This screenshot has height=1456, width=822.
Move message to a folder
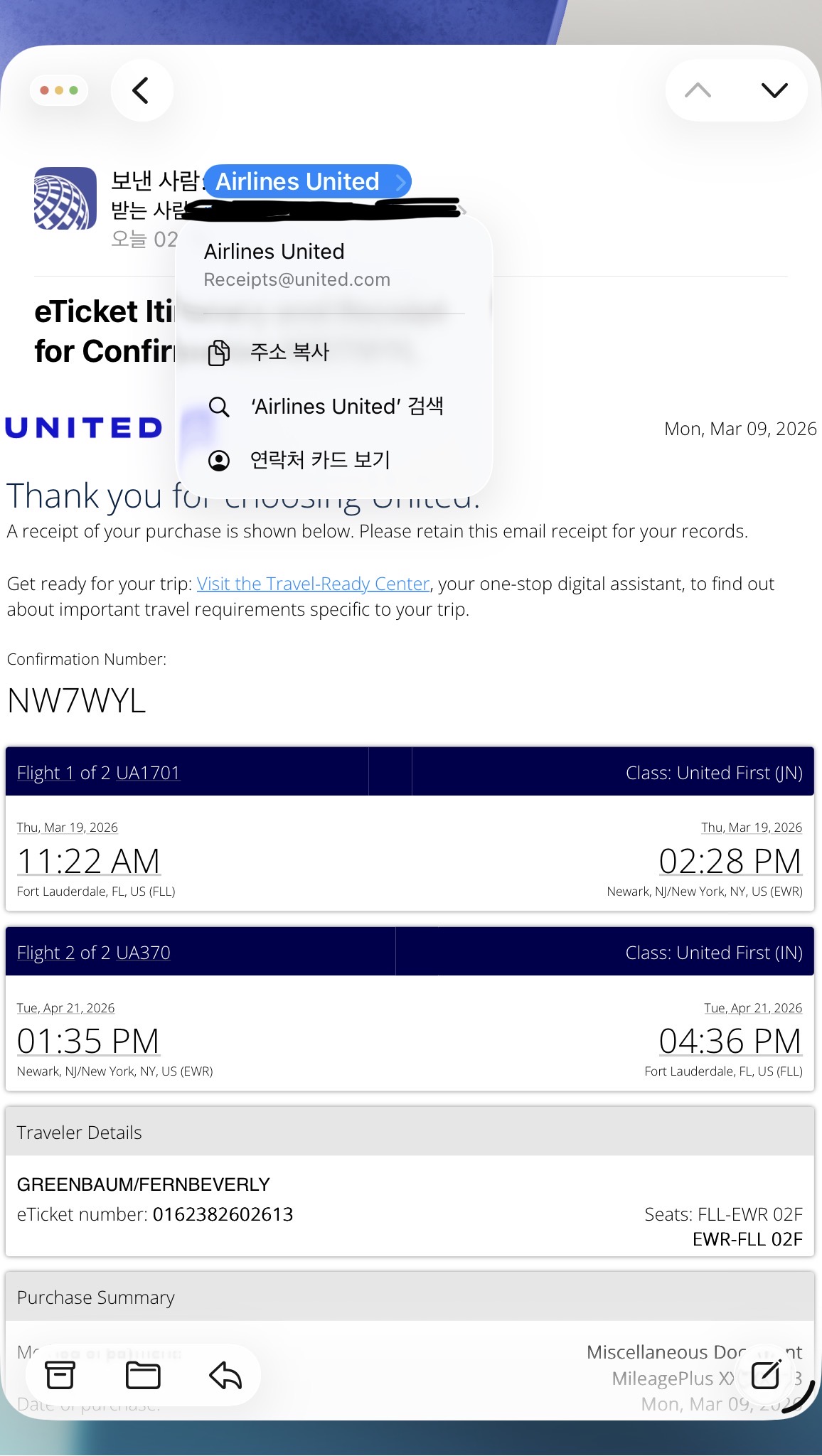tap(143, 1375)
